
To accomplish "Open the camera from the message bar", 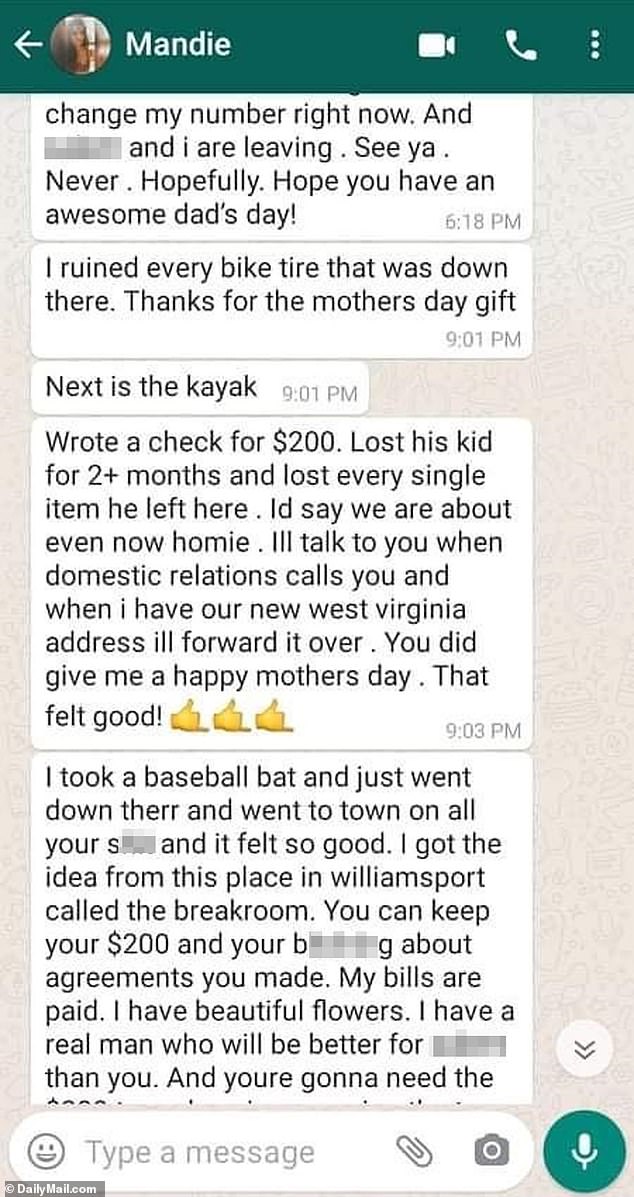I will pos(490,1152).
